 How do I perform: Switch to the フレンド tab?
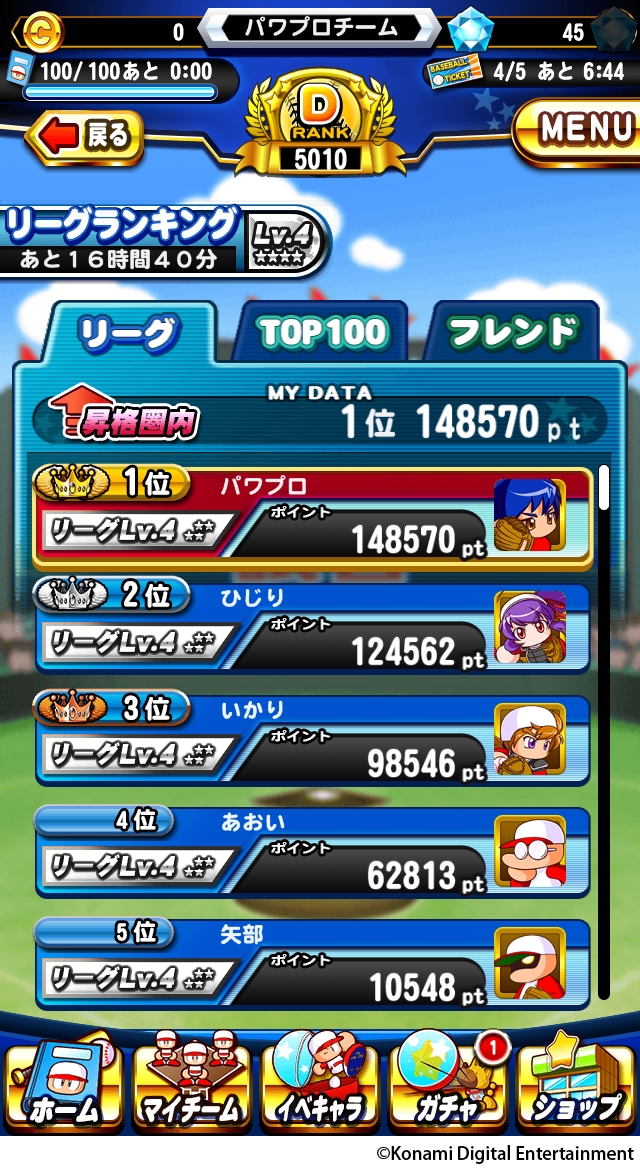click(x=512, y=332)
